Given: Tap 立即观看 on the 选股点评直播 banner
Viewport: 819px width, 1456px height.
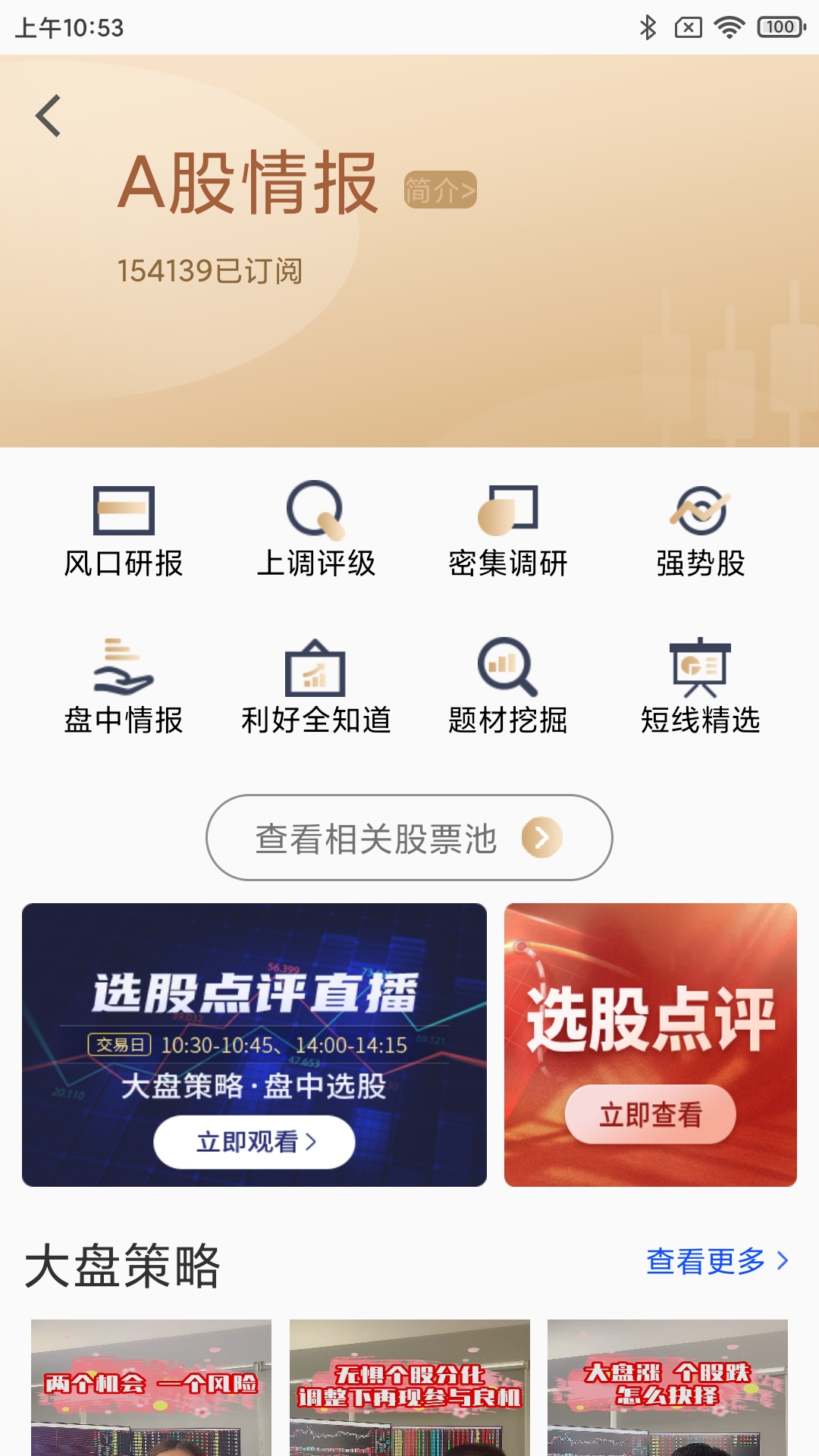Looking at the screenshot, I should coord(254,1141).
